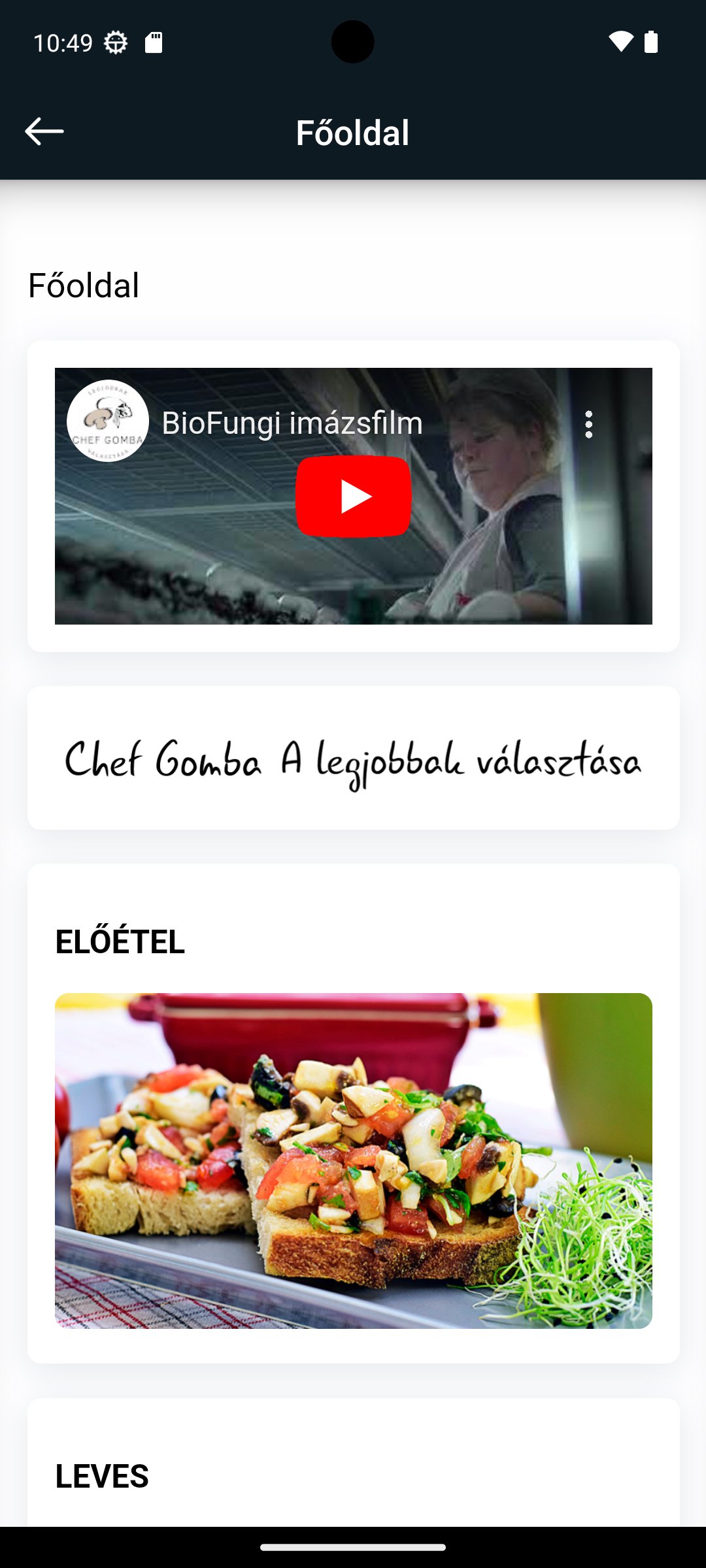Screen dimensions: 706x1568
Task: Play the BioFungi imázsfilm video
Action: (x=353, y=496)
